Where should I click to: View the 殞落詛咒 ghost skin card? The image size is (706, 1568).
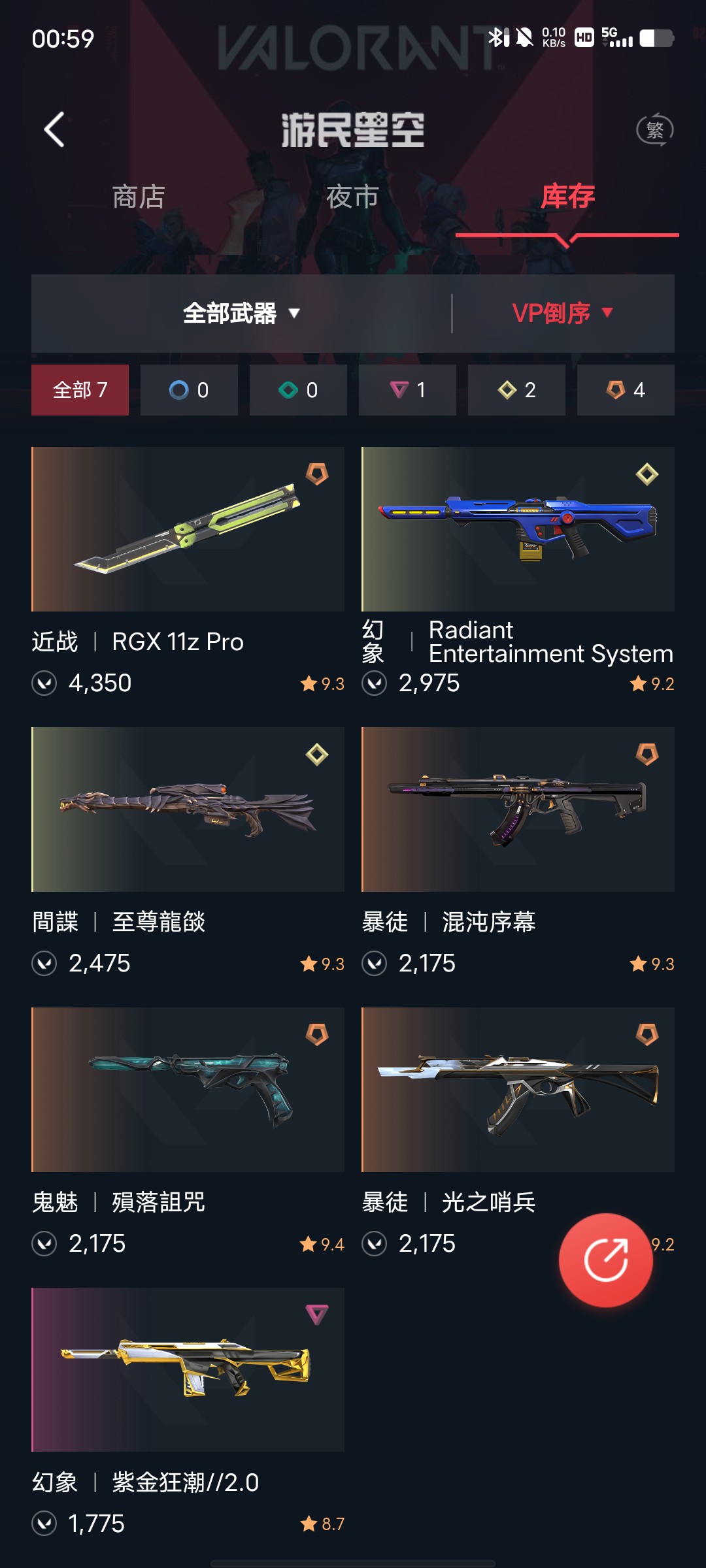click(188, 1090)
